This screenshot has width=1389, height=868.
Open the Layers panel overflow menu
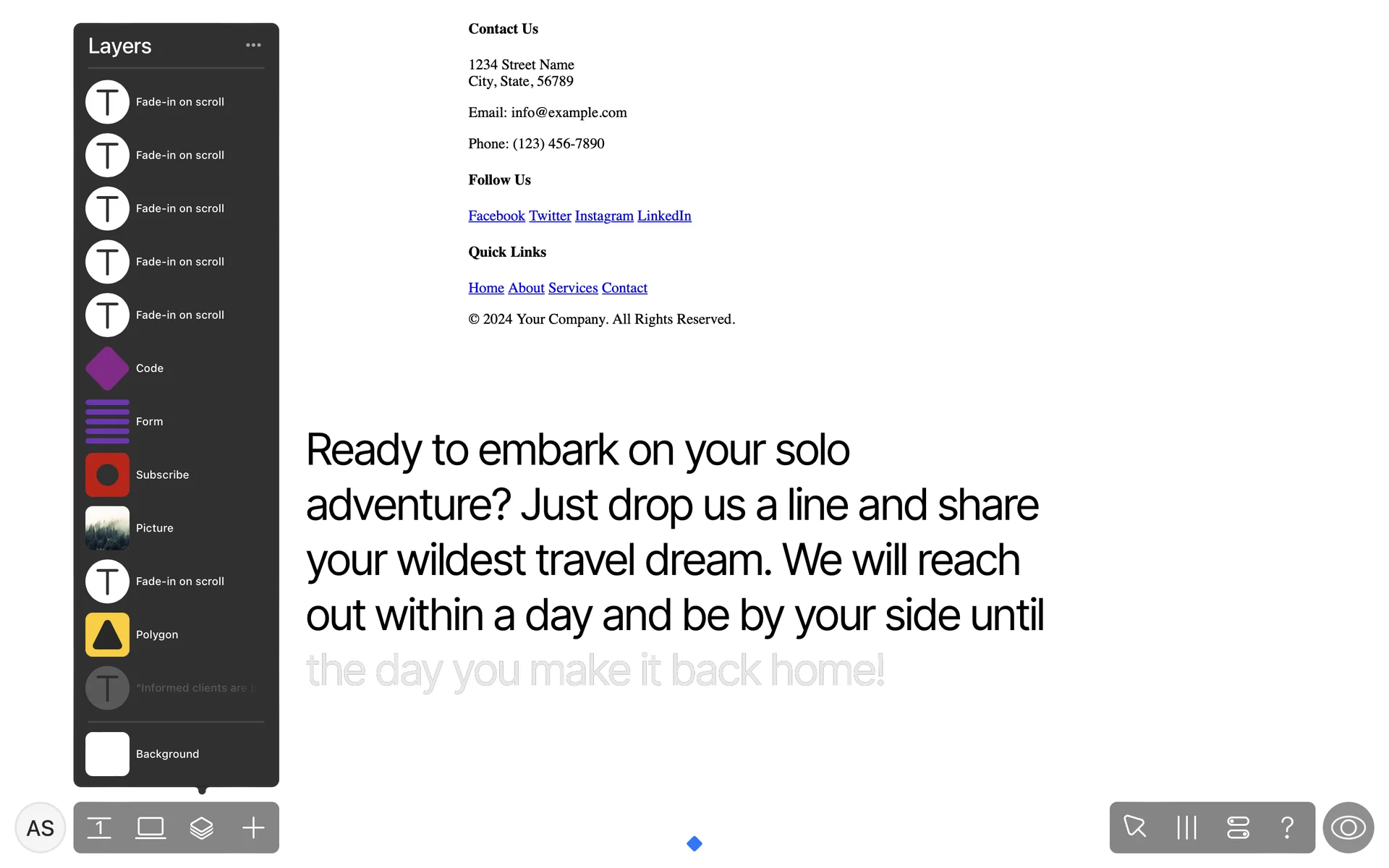click(253, 46)
